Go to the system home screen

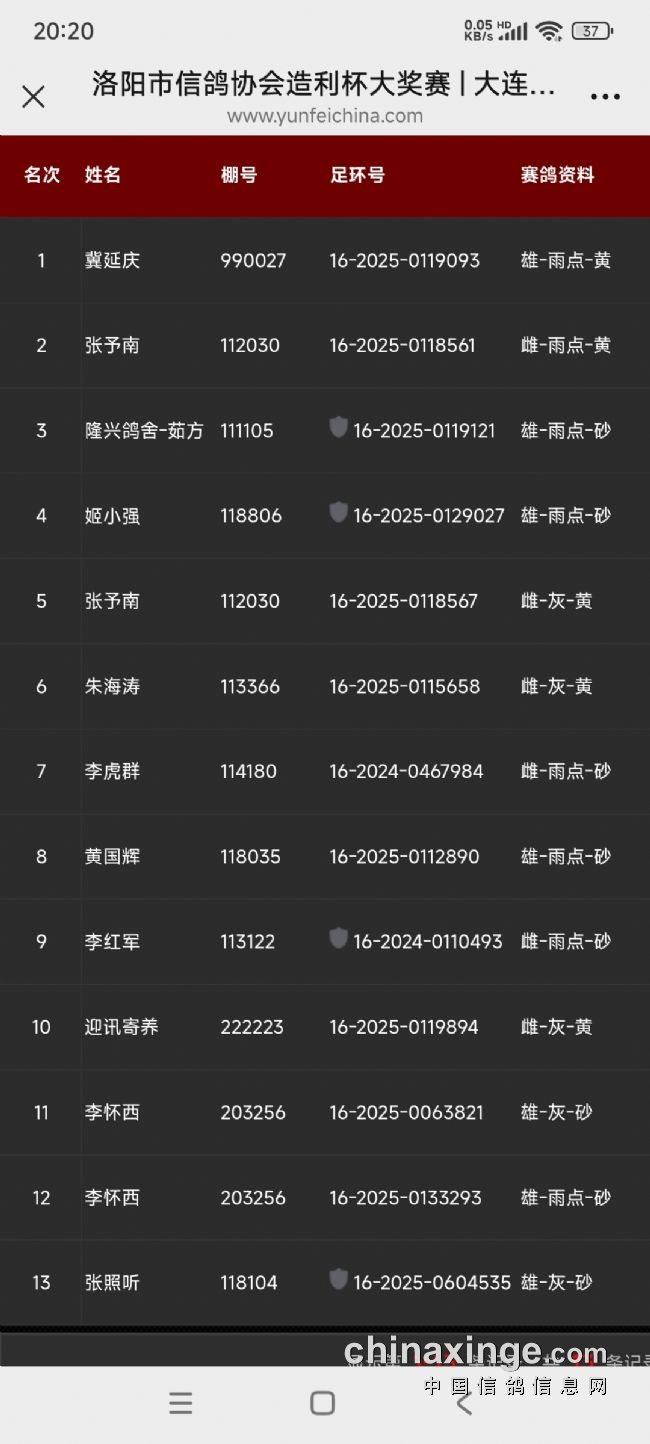point(322,1403)
